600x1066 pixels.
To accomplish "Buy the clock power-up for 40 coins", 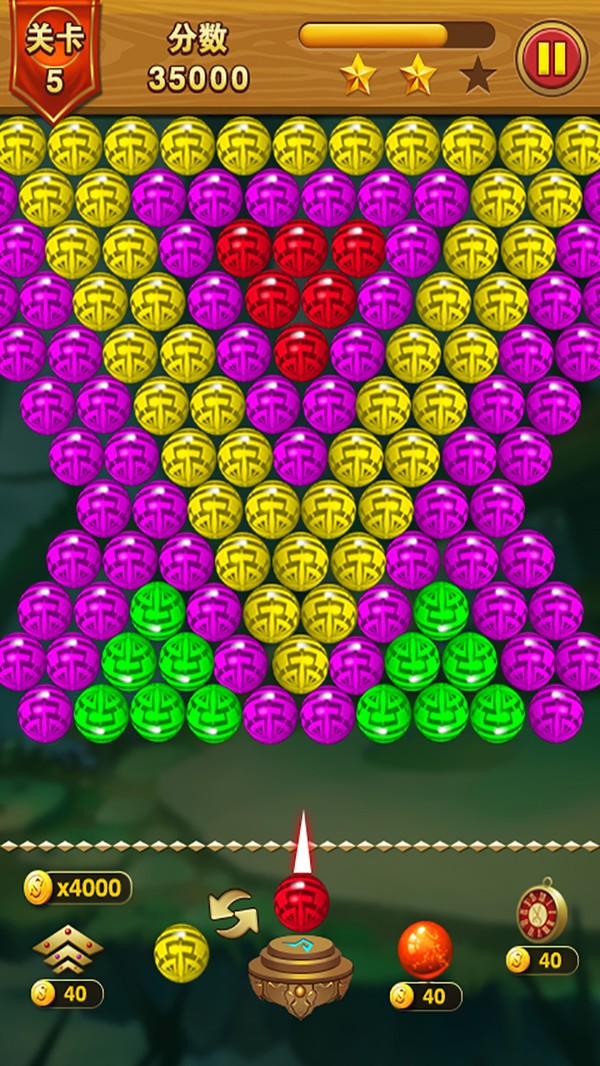I will pyautogui.click(x=541, y=912).
